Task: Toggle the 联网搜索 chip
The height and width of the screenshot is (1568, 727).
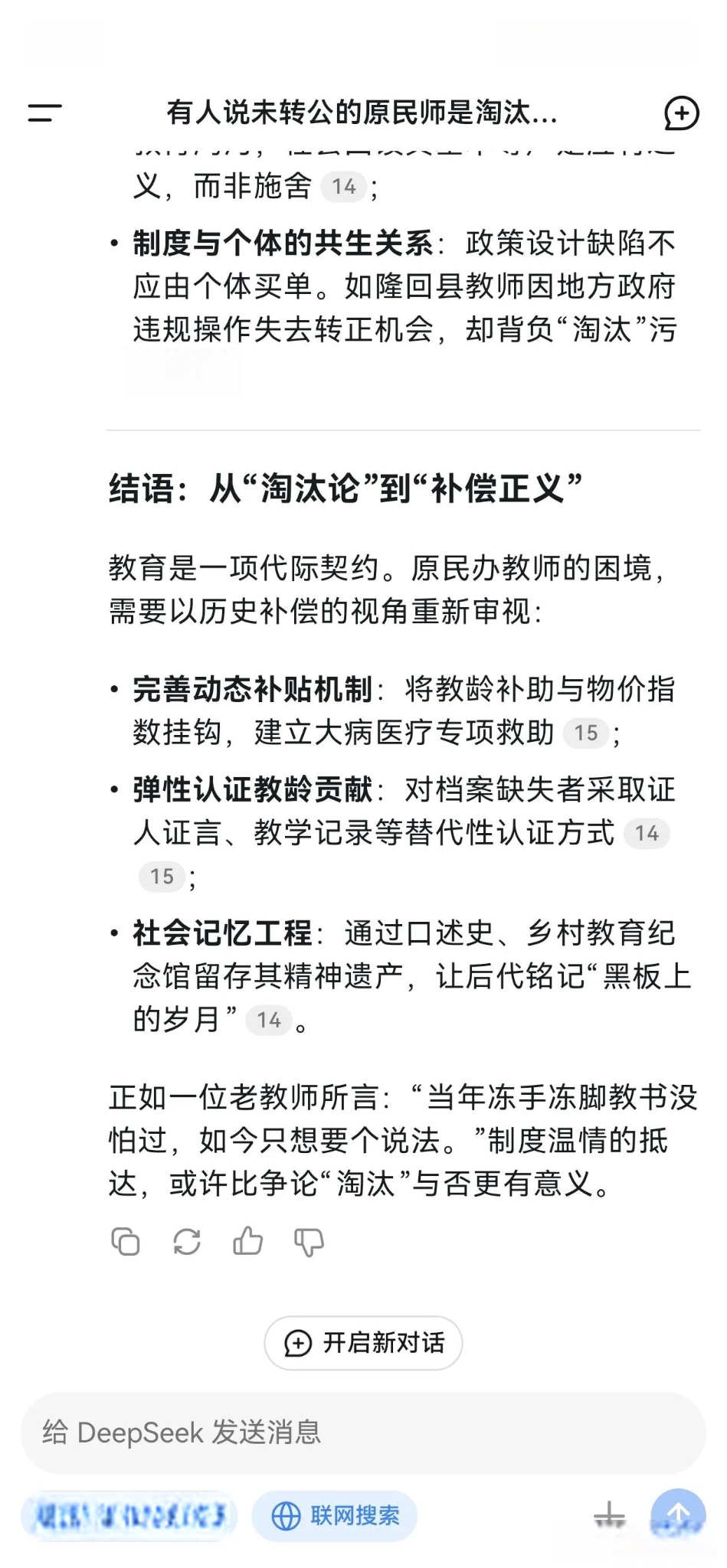Action: tap(335, 1516)
